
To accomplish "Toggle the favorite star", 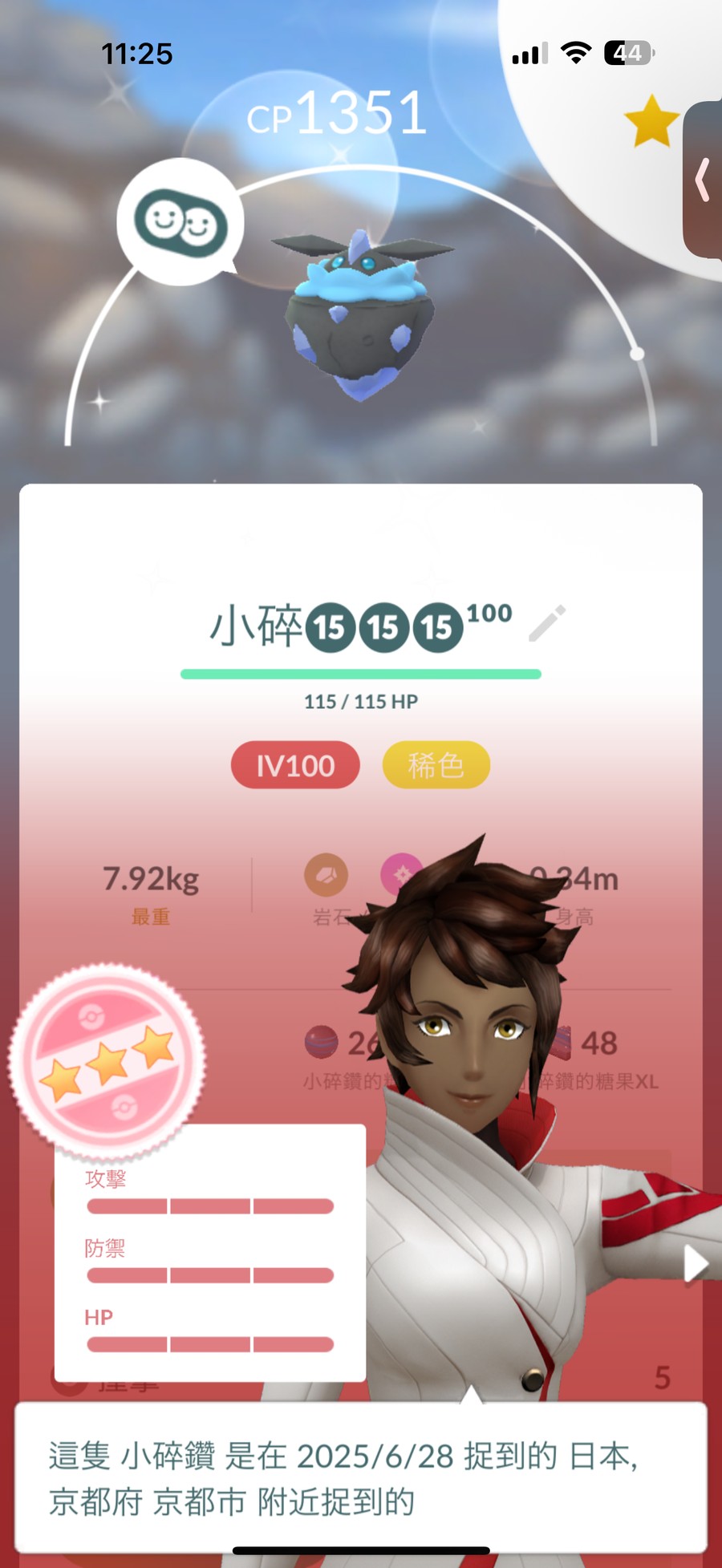I will [x=651, y=121].
